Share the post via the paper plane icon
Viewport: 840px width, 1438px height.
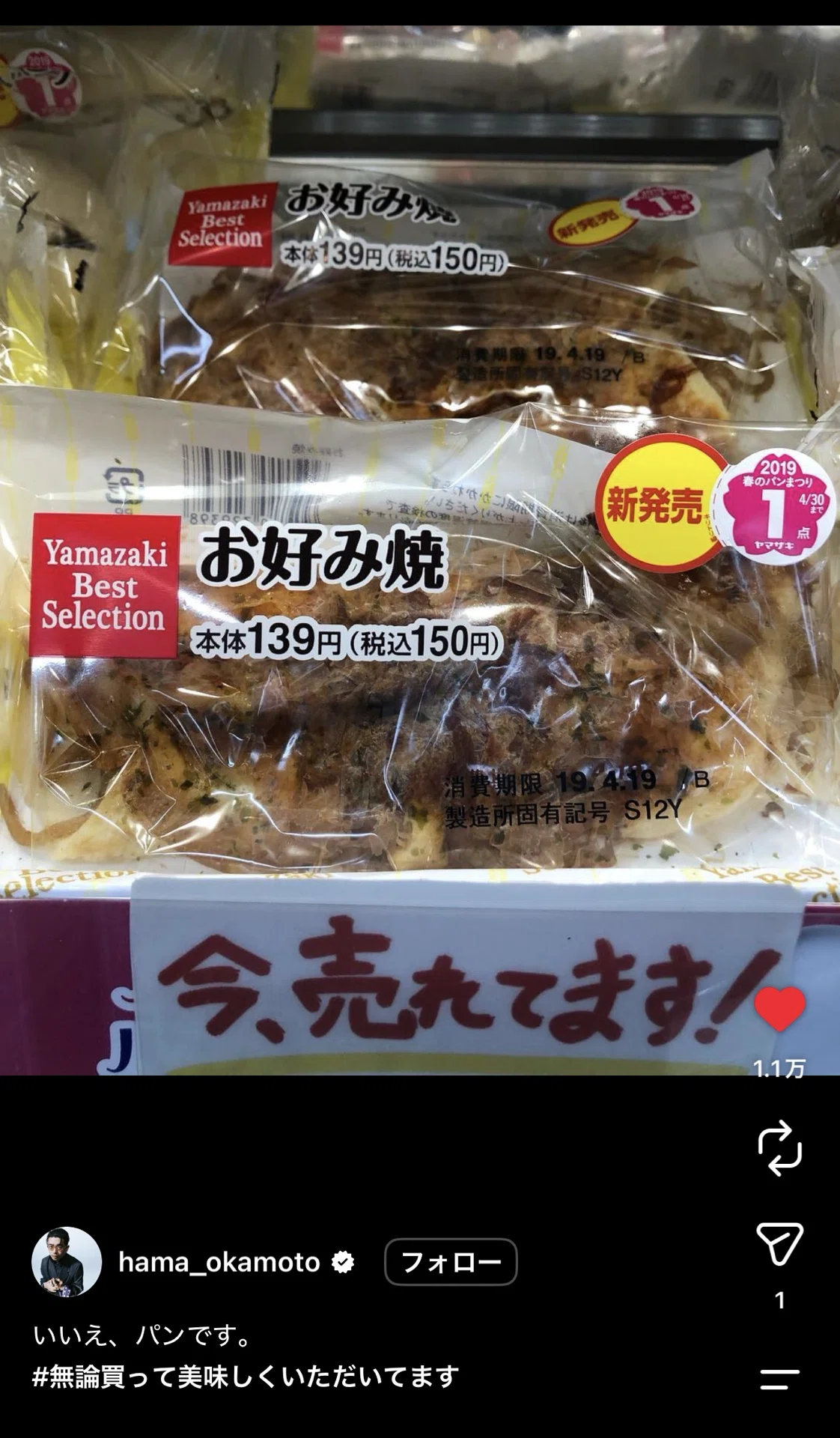pyautogui.click(x=779, y=1244)
